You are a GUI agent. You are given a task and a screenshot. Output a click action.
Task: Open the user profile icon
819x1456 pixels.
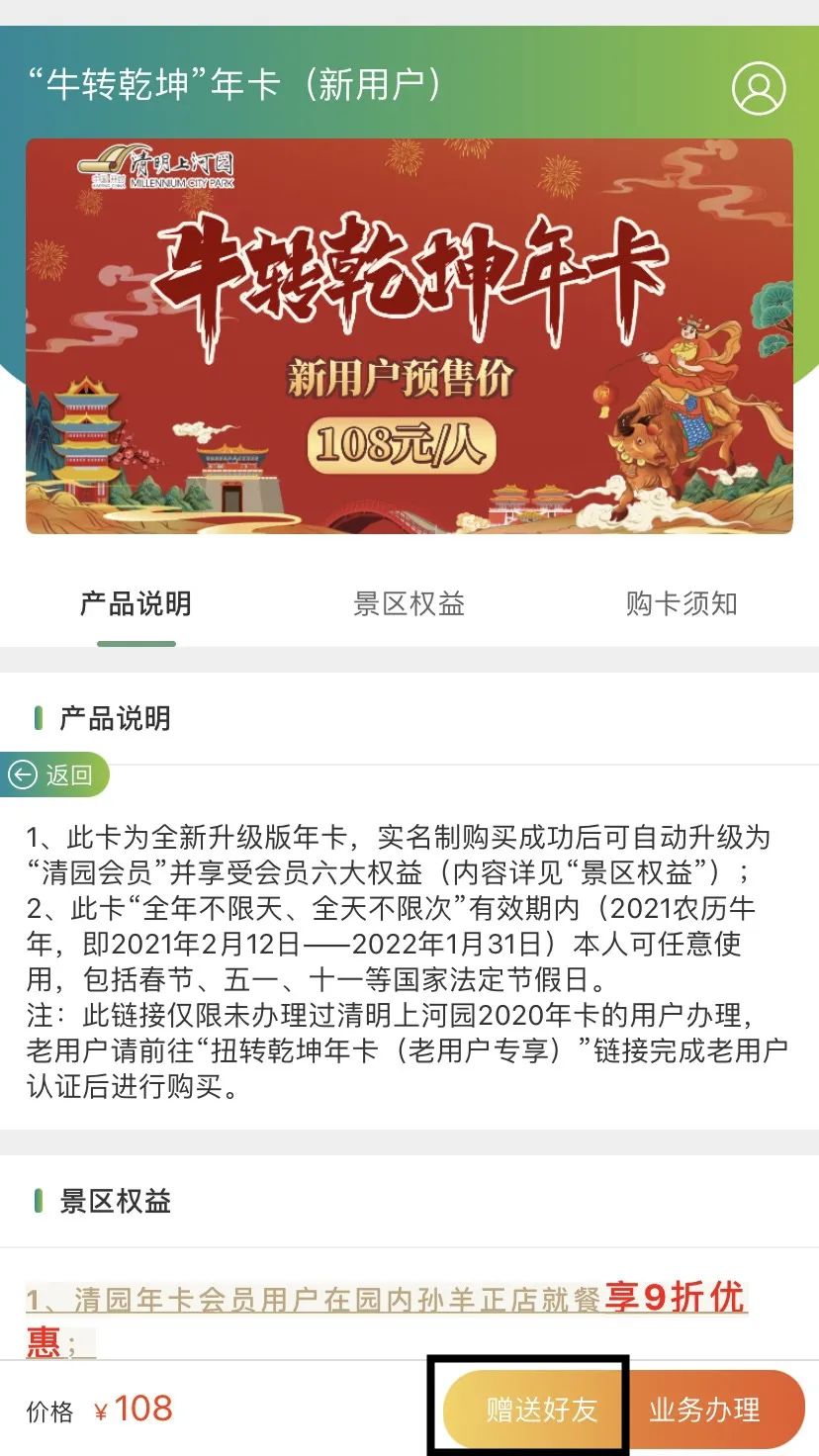pyautogui.click(x=759, y=88)
